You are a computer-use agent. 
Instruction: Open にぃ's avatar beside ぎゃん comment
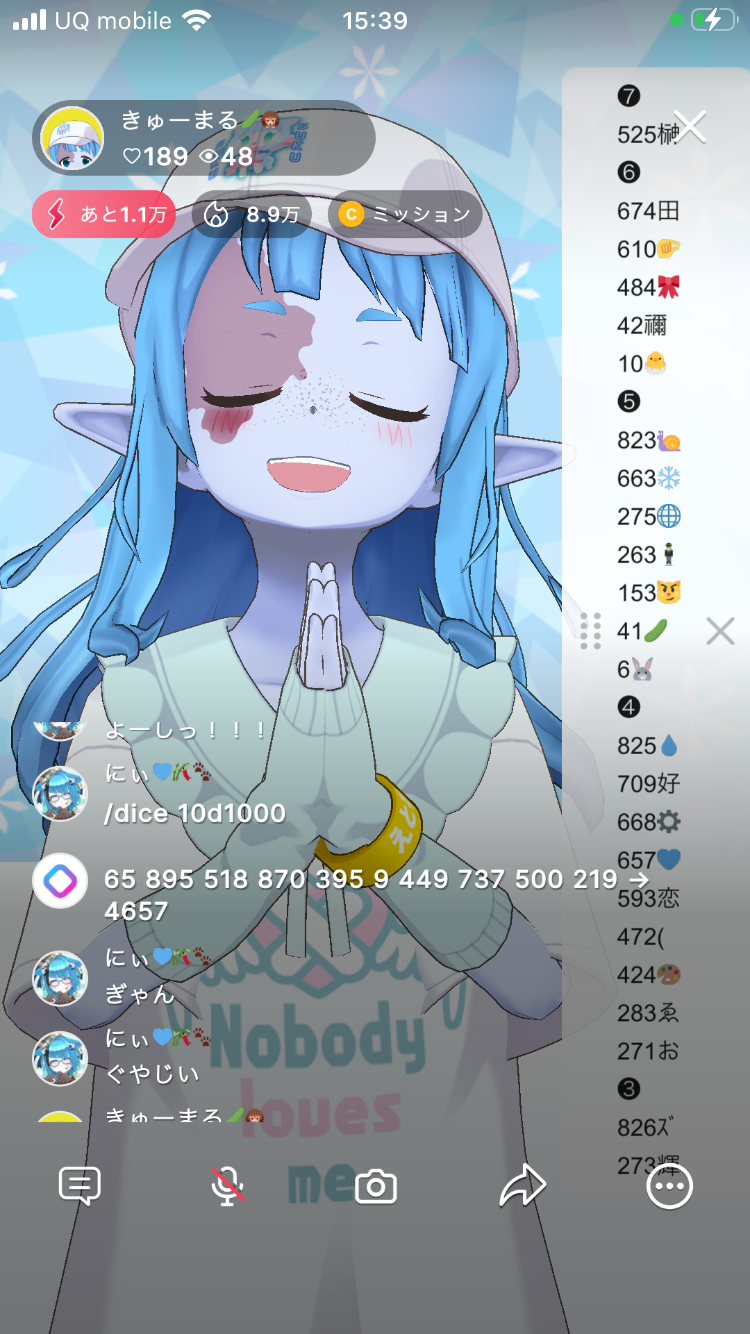[60, 977]
